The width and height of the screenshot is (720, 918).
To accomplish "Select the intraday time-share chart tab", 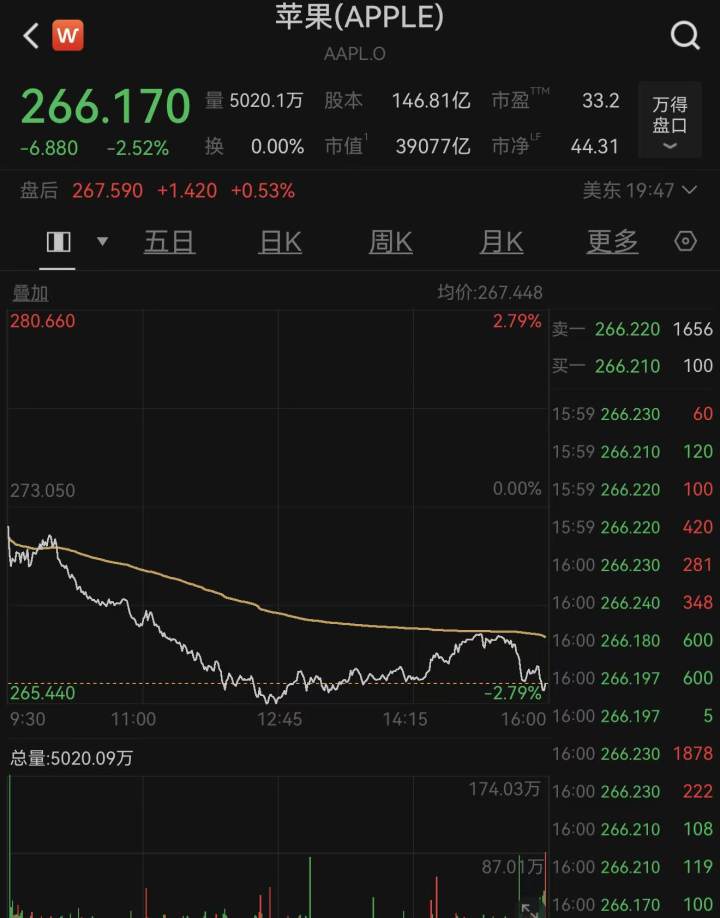I will pyautogui.click(x=58, y=242).
